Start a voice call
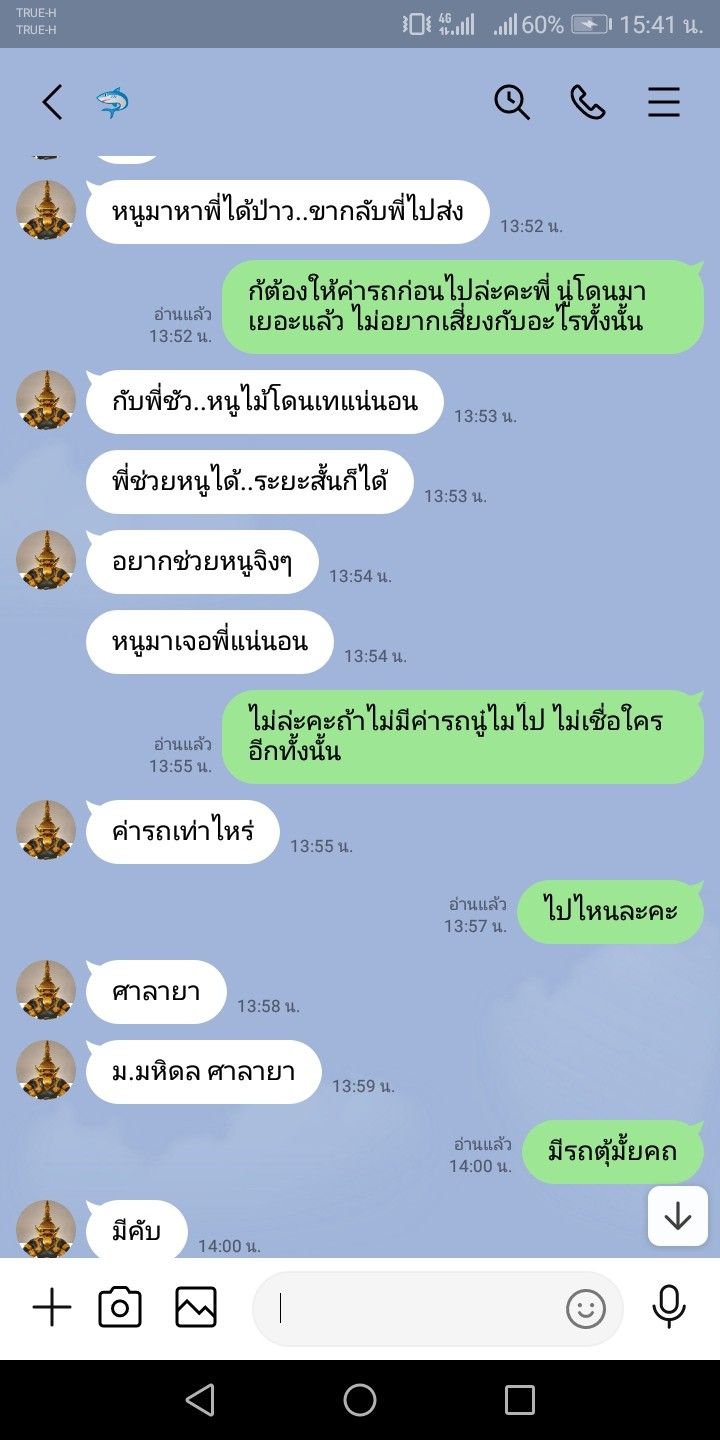The height and width of the screenshot is (1440, 720). tap(588, 102)
